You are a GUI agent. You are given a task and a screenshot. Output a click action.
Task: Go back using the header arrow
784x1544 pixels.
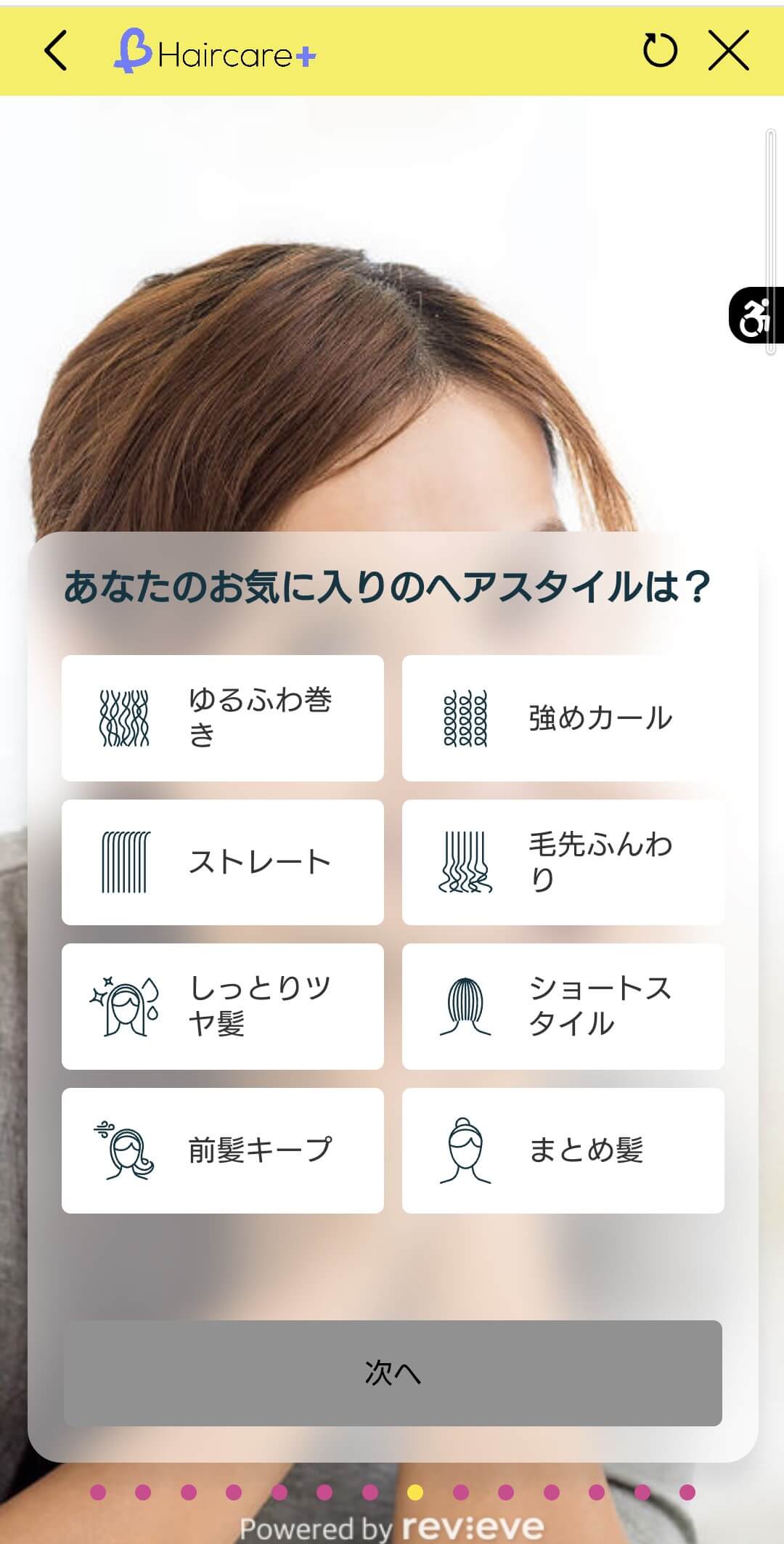[56, 51]
